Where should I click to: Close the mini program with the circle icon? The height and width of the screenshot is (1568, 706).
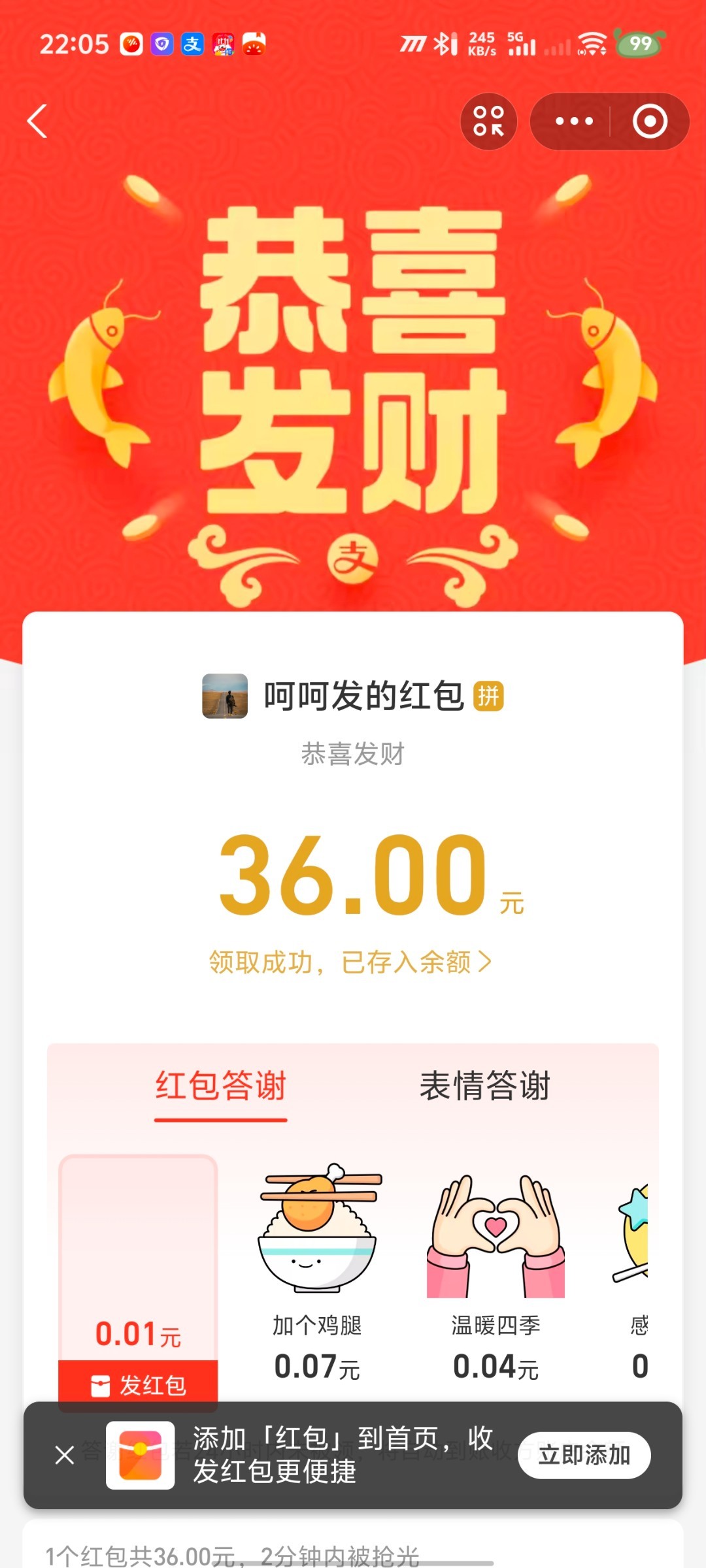649,122
